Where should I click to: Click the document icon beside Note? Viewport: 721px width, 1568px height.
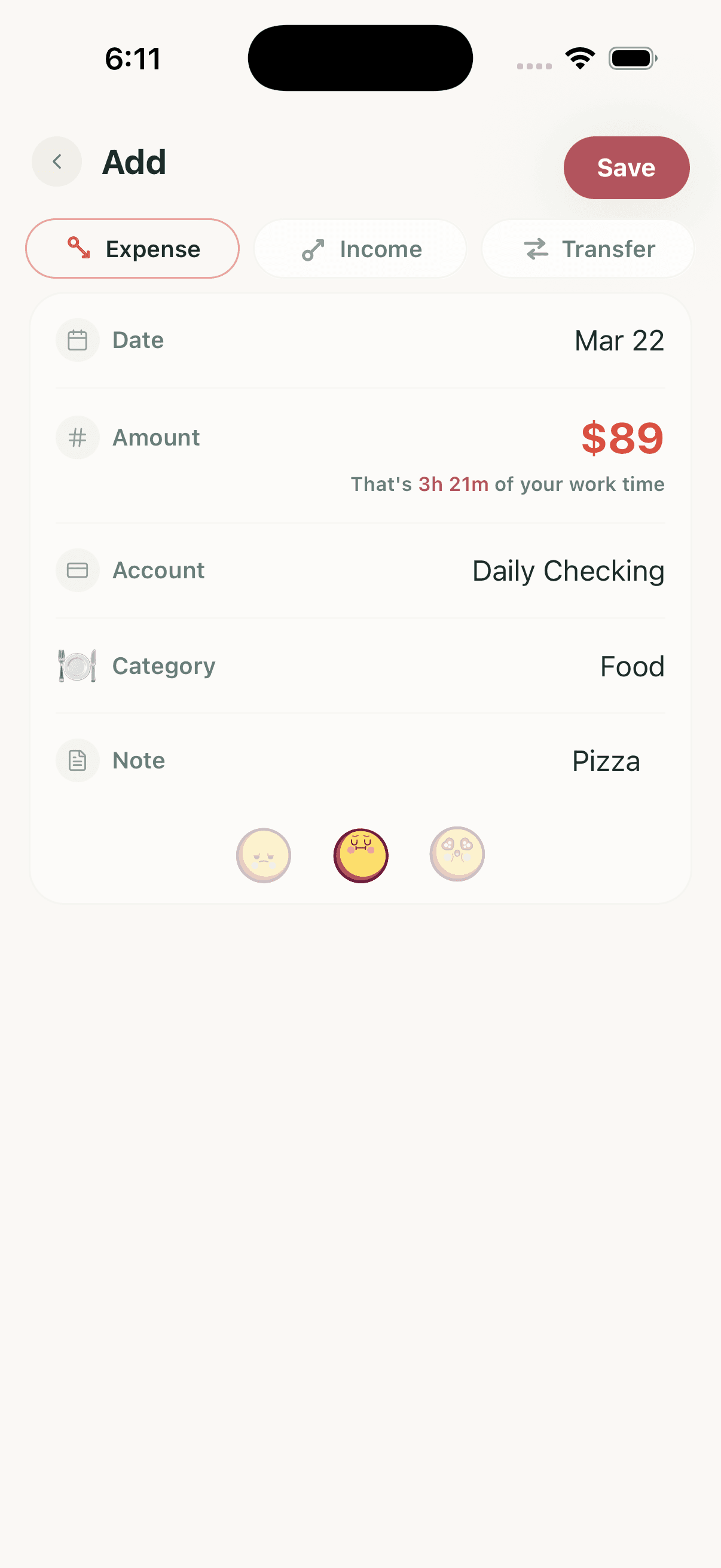pos(77,759)
